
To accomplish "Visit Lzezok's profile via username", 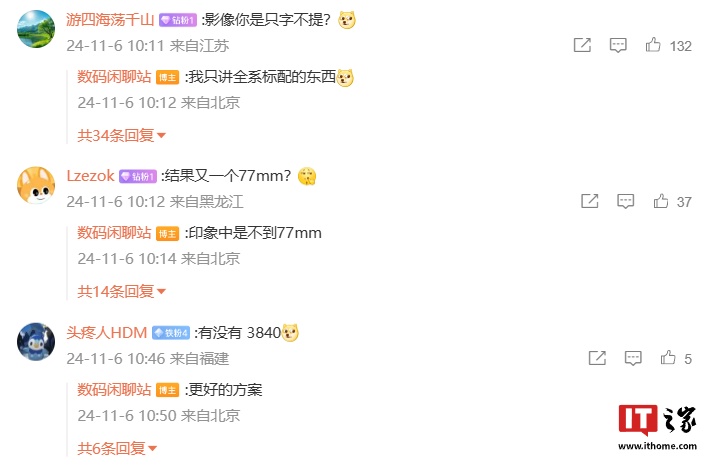I will [x=90, y=176].
